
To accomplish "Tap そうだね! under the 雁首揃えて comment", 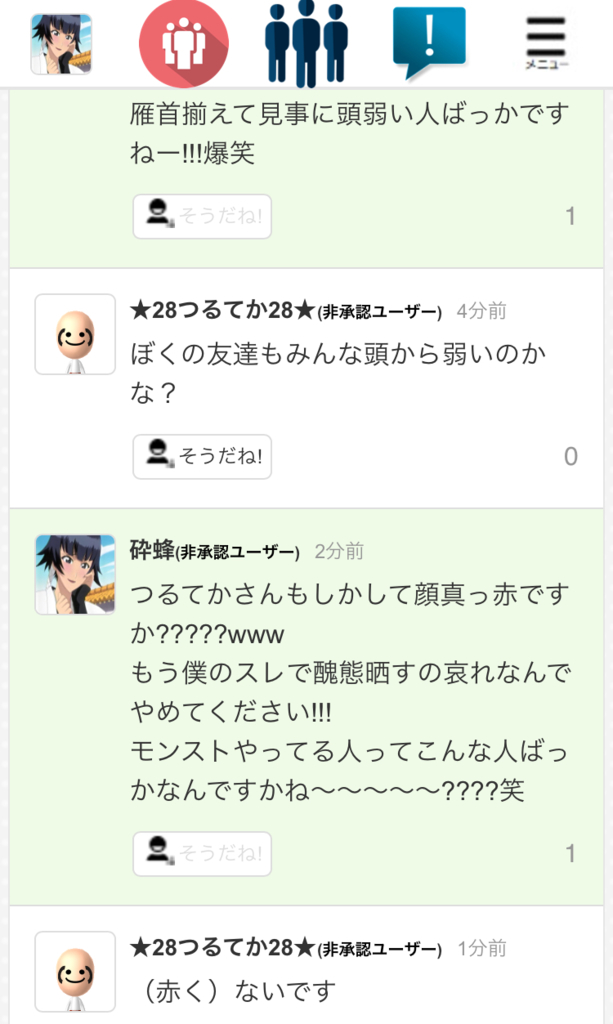I will click(202, 216).
